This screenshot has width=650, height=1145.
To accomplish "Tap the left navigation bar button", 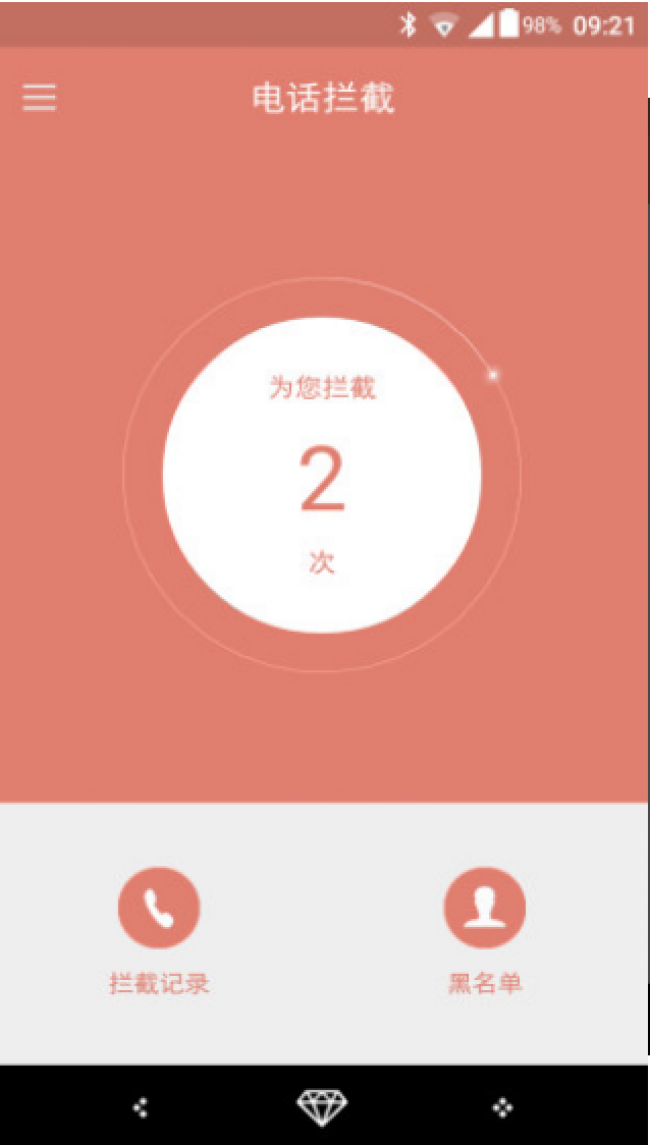I will pyautogui.click(x=141, y=1107).
